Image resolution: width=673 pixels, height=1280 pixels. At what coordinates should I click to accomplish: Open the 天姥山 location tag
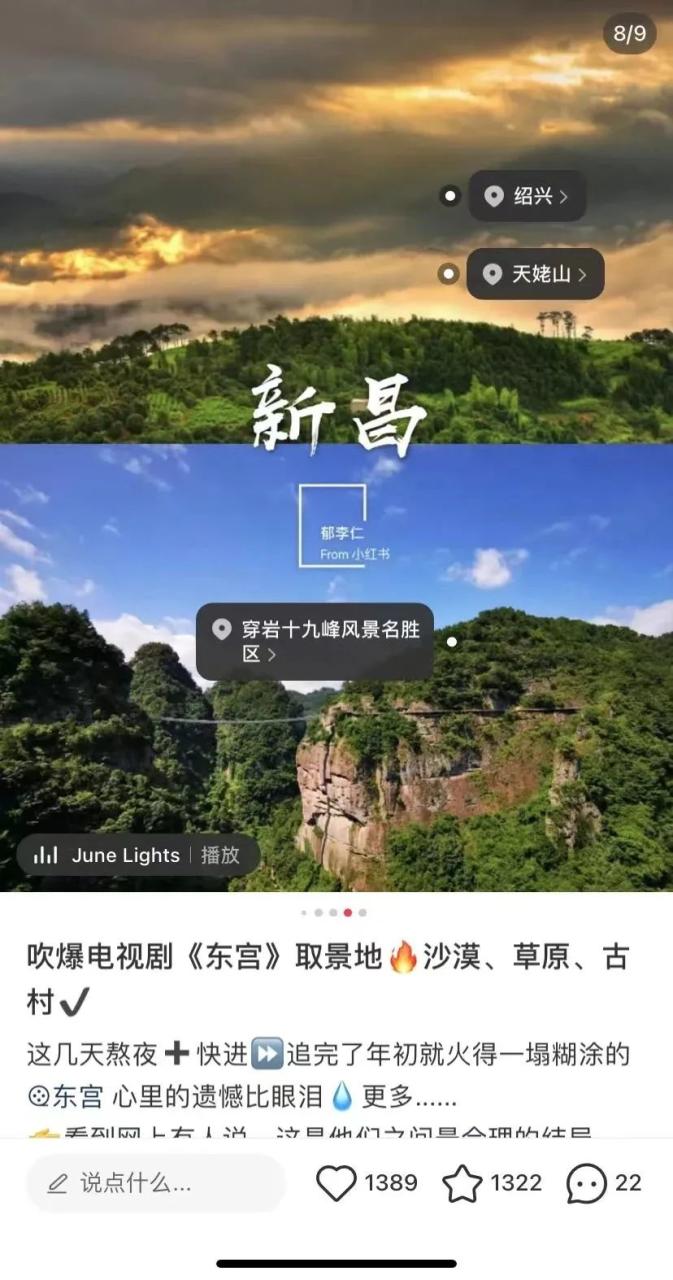click(x=535, y=274)
